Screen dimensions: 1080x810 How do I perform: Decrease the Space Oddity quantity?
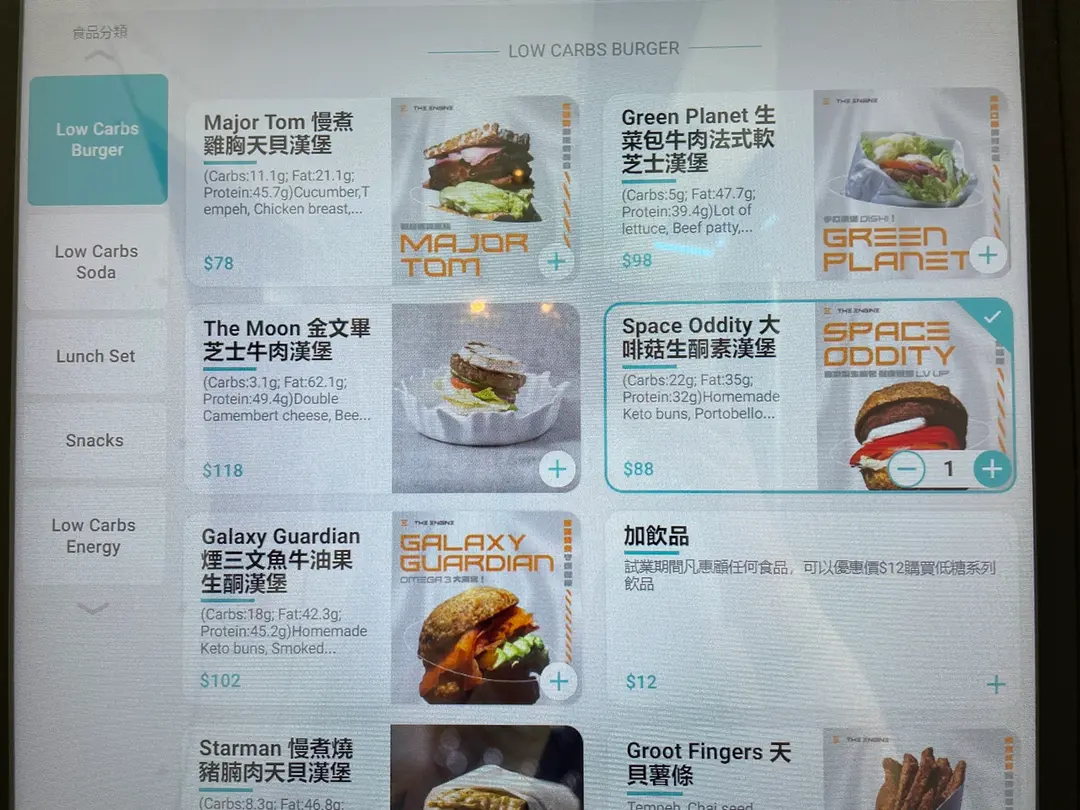pyautogui.click(x=906, y=468)
